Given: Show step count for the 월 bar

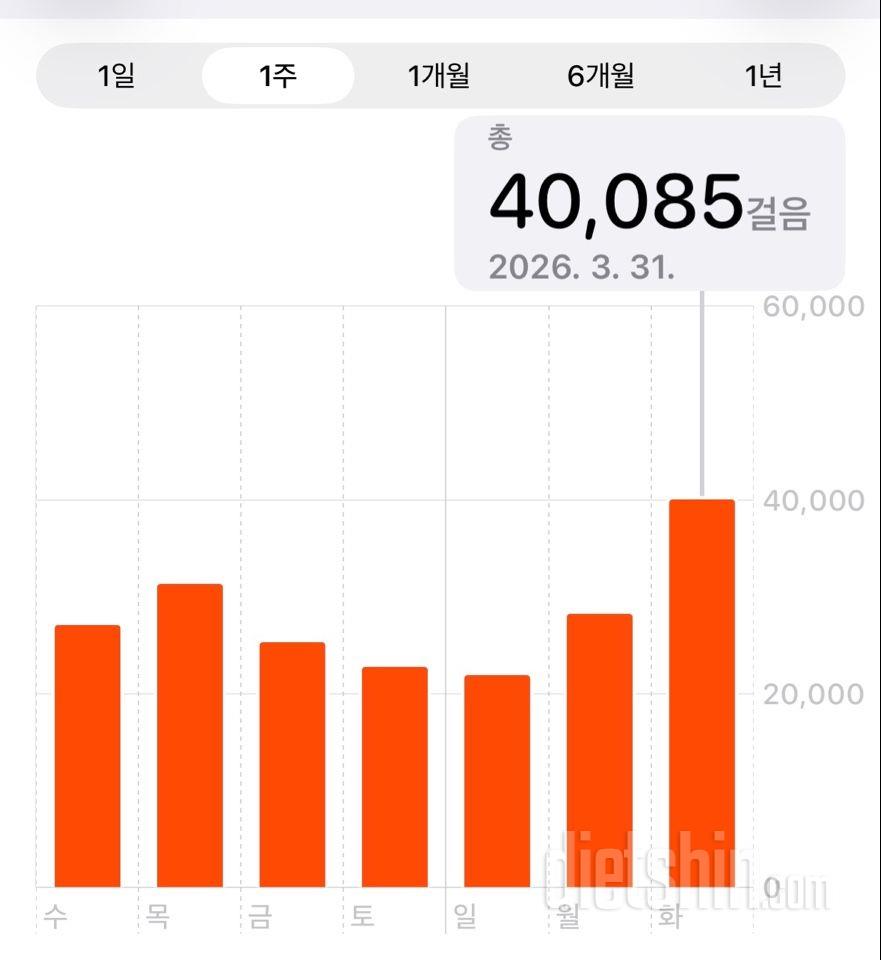Looking at the screenshot, I should pyautogui.click(x=599, y=750).
